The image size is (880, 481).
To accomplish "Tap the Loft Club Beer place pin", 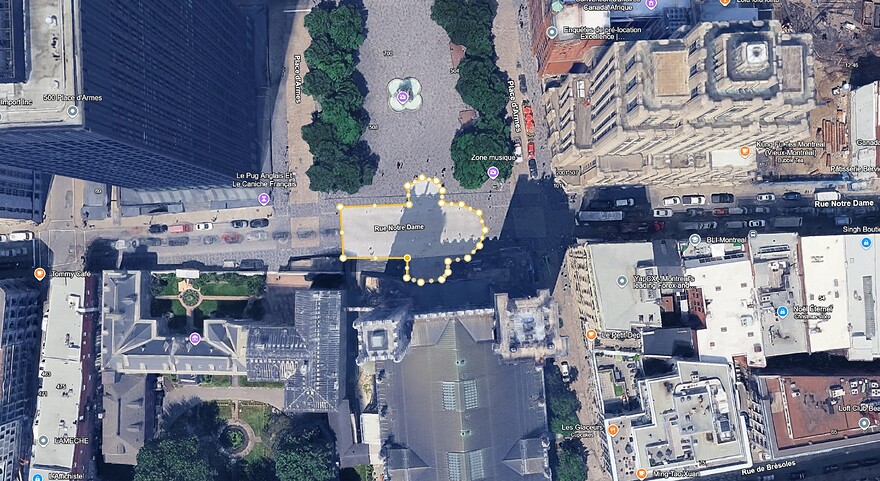I will 865,423.
